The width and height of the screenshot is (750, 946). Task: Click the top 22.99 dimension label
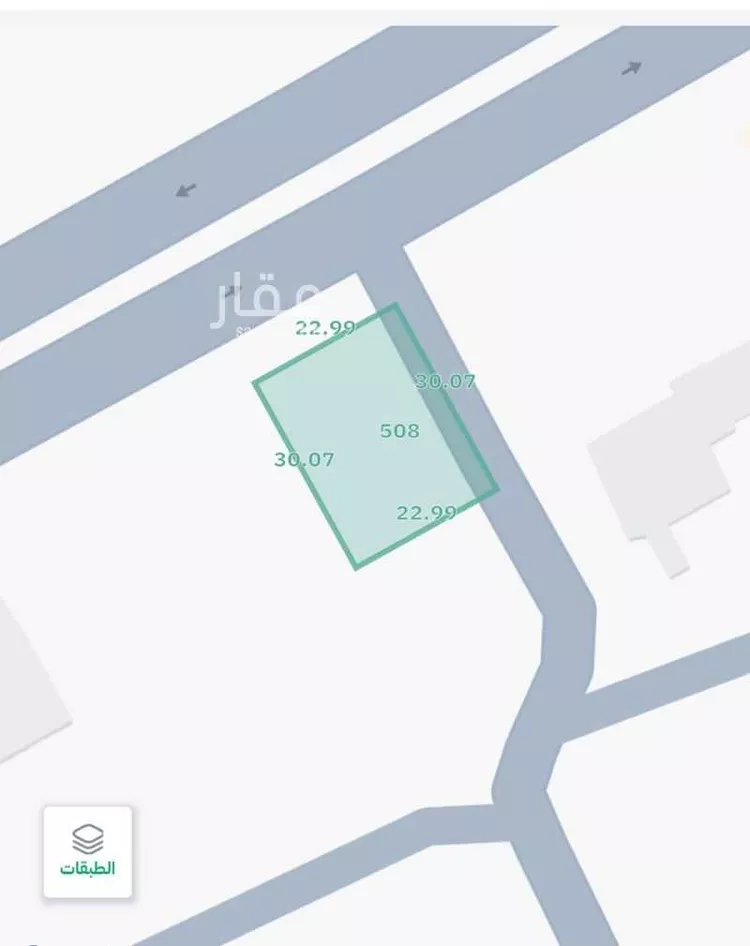pyautogui.click(x=325, y=326)
